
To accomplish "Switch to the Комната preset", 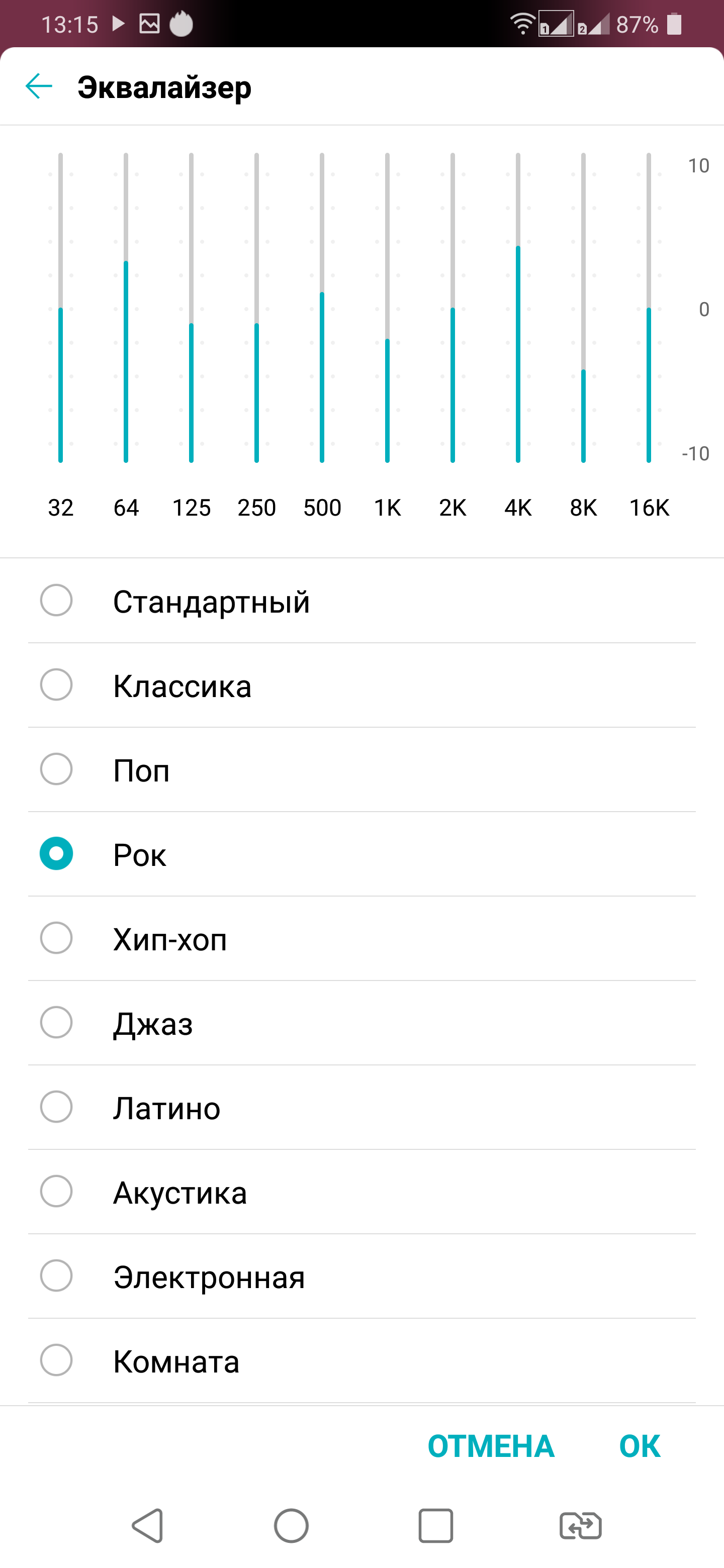I will click(57, 1360).
